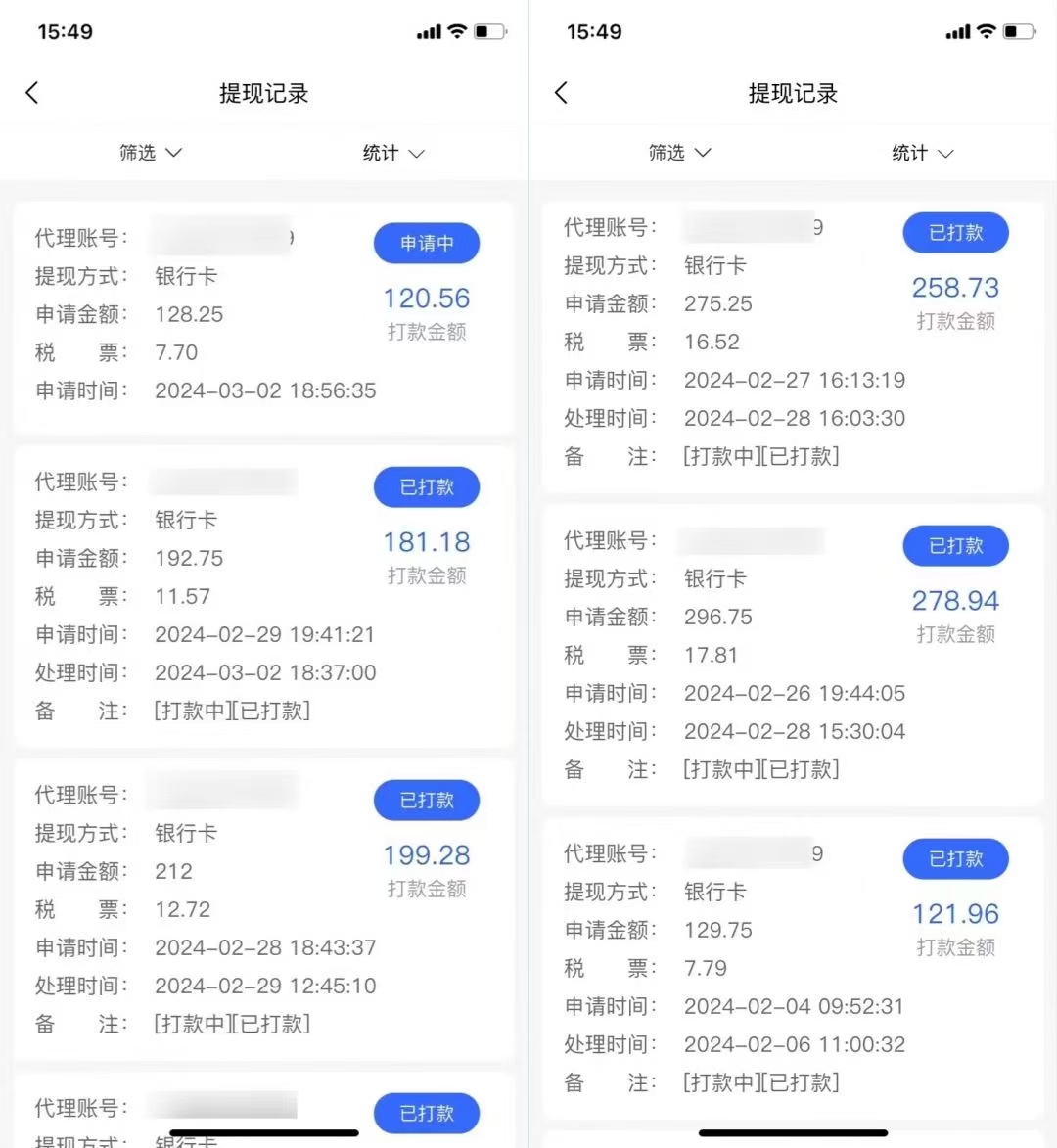Screen dimensions: 1057x1148
Task: Open the 统计 statistics dropdown on the left
Action: tap(392, 153)
